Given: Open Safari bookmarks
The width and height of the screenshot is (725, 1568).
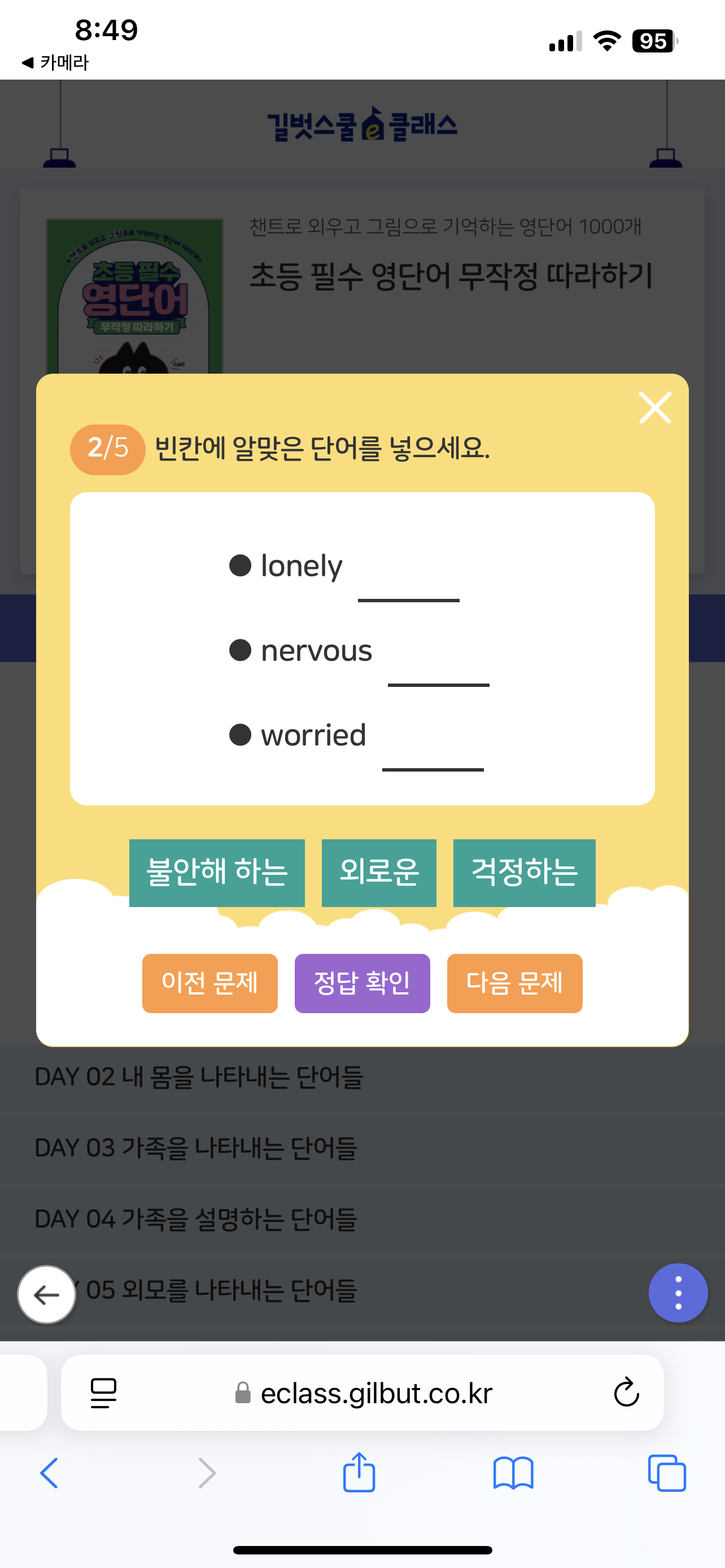Looking at the screenshot, I should pos(513,1473).
